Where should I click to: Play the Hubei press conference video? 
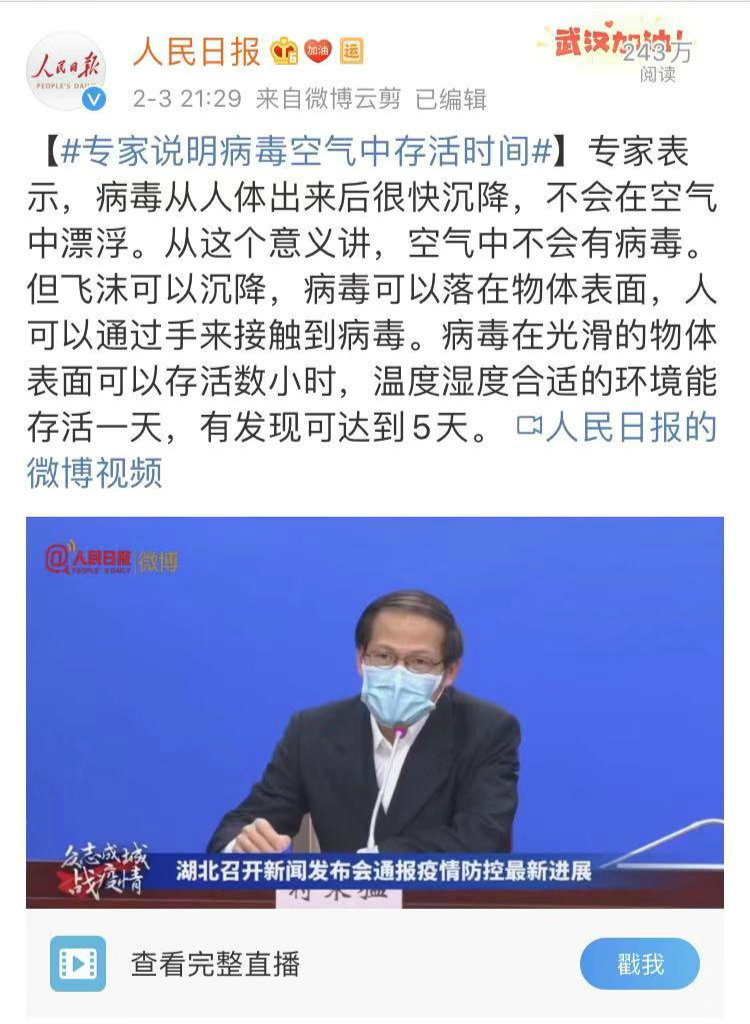pos(374,712)
